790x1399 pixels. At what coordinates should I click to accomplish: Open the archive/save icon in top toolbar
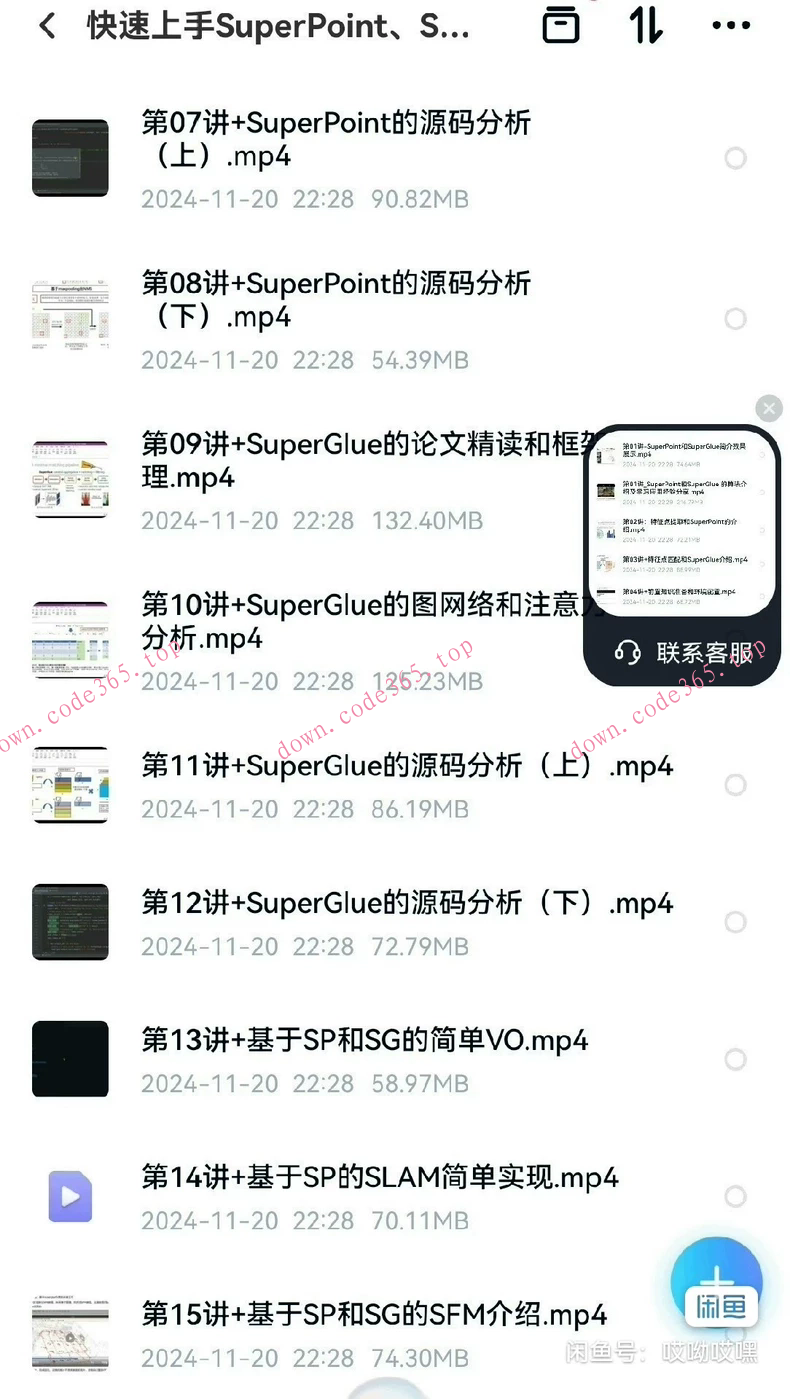coord(560,27)
